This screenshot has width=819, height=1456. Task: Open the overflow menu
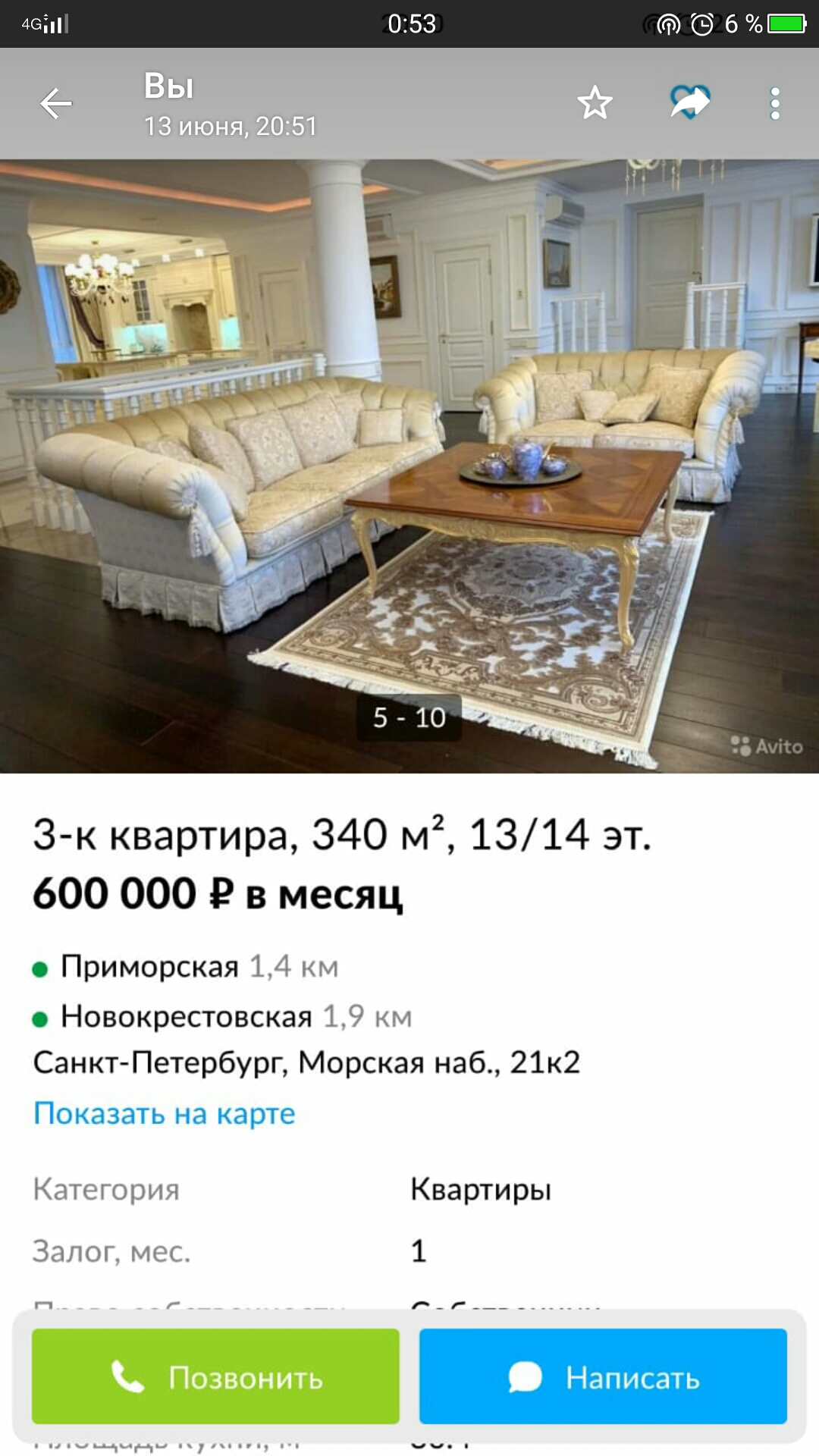click(774, 104)
